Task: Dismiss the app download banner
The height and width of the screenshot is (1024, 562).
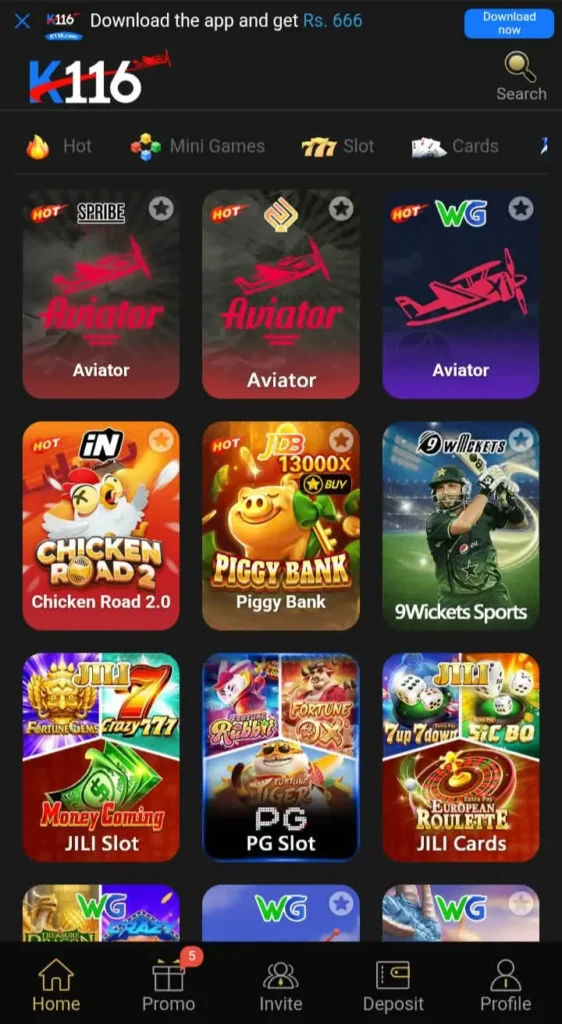Action: click(22, 21)
